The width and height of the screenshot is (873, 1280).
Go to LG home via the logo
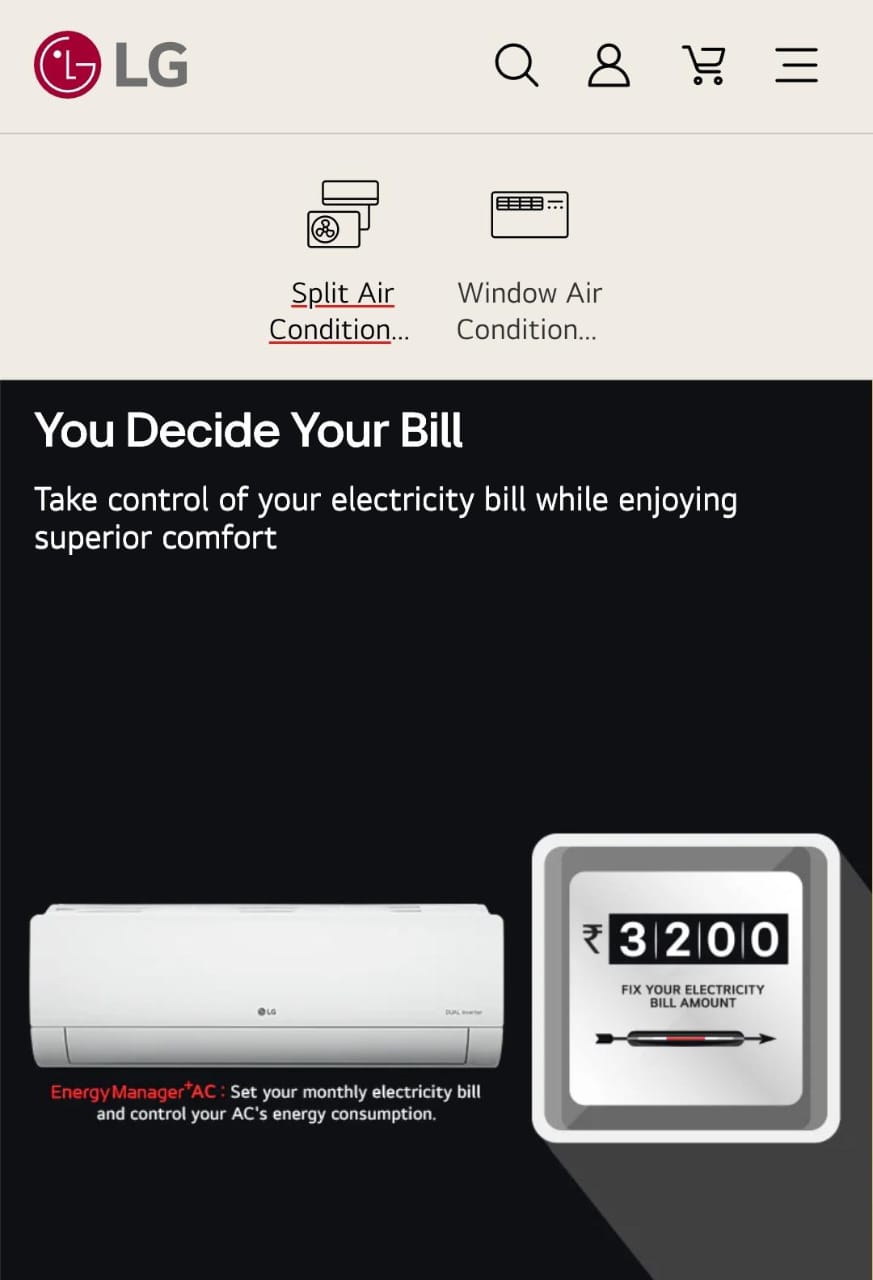[x=110, y=65]
